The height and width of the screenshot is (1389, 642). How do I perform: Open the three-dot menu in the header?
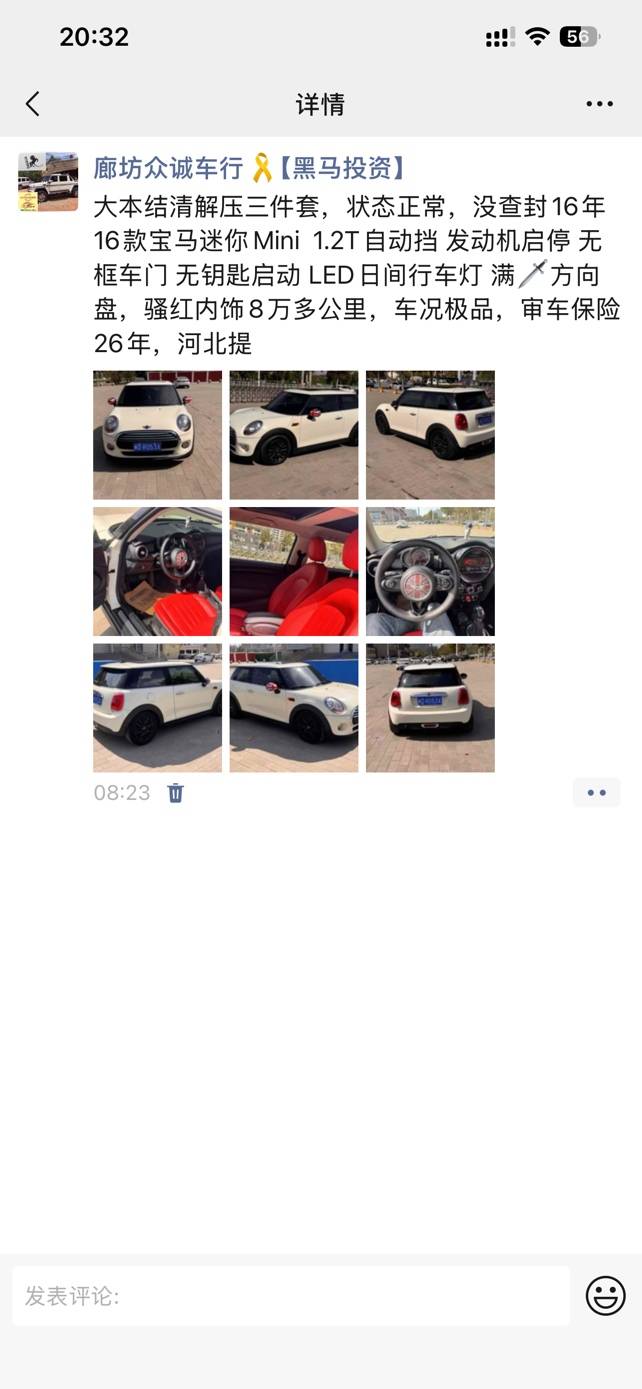[599, 104]
